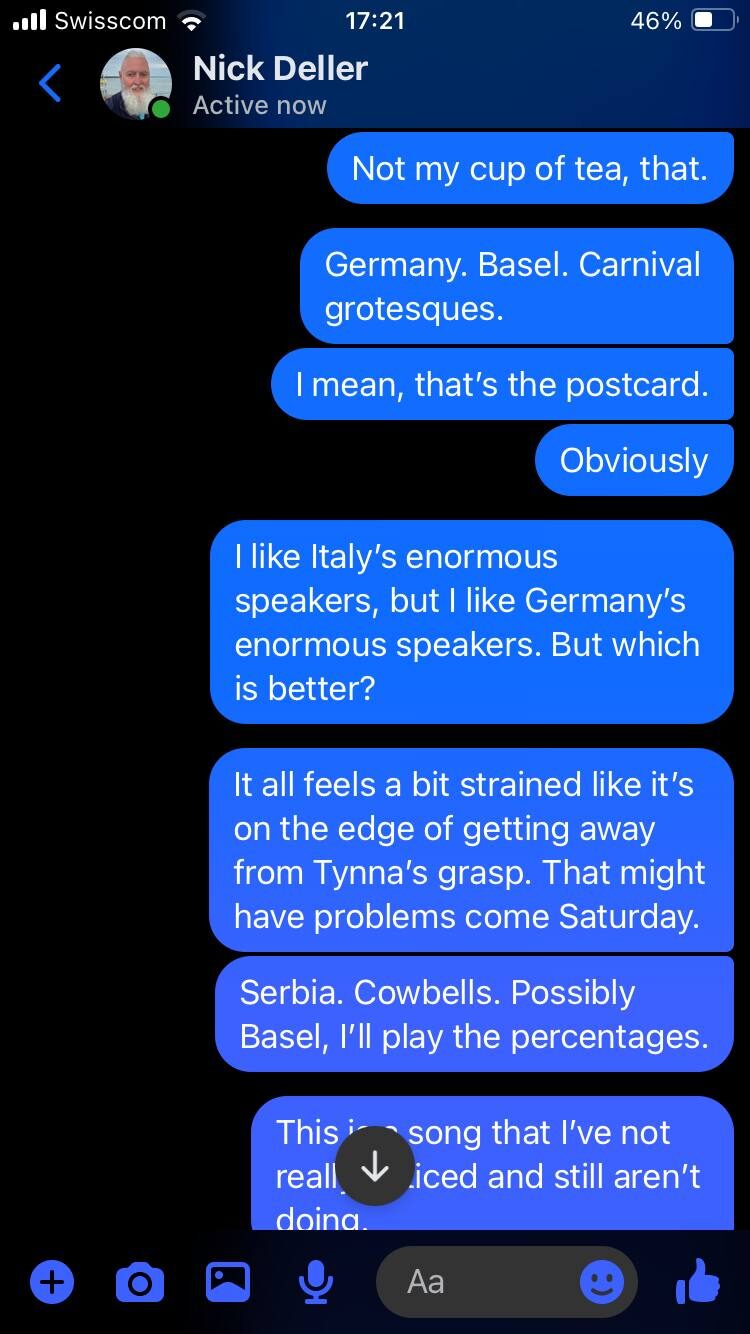Viewport: 750px width, 1334px height.
Task: Go back to the chat list
Action: click(x=50, y=84)
